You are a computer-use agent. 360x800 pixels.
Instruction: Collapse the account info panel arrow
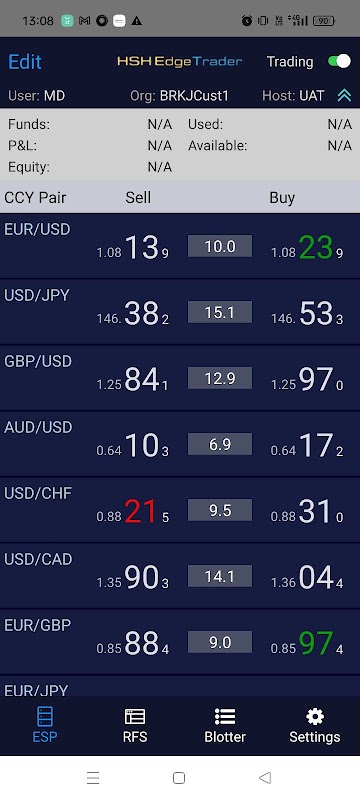click(x=344, y=95)
